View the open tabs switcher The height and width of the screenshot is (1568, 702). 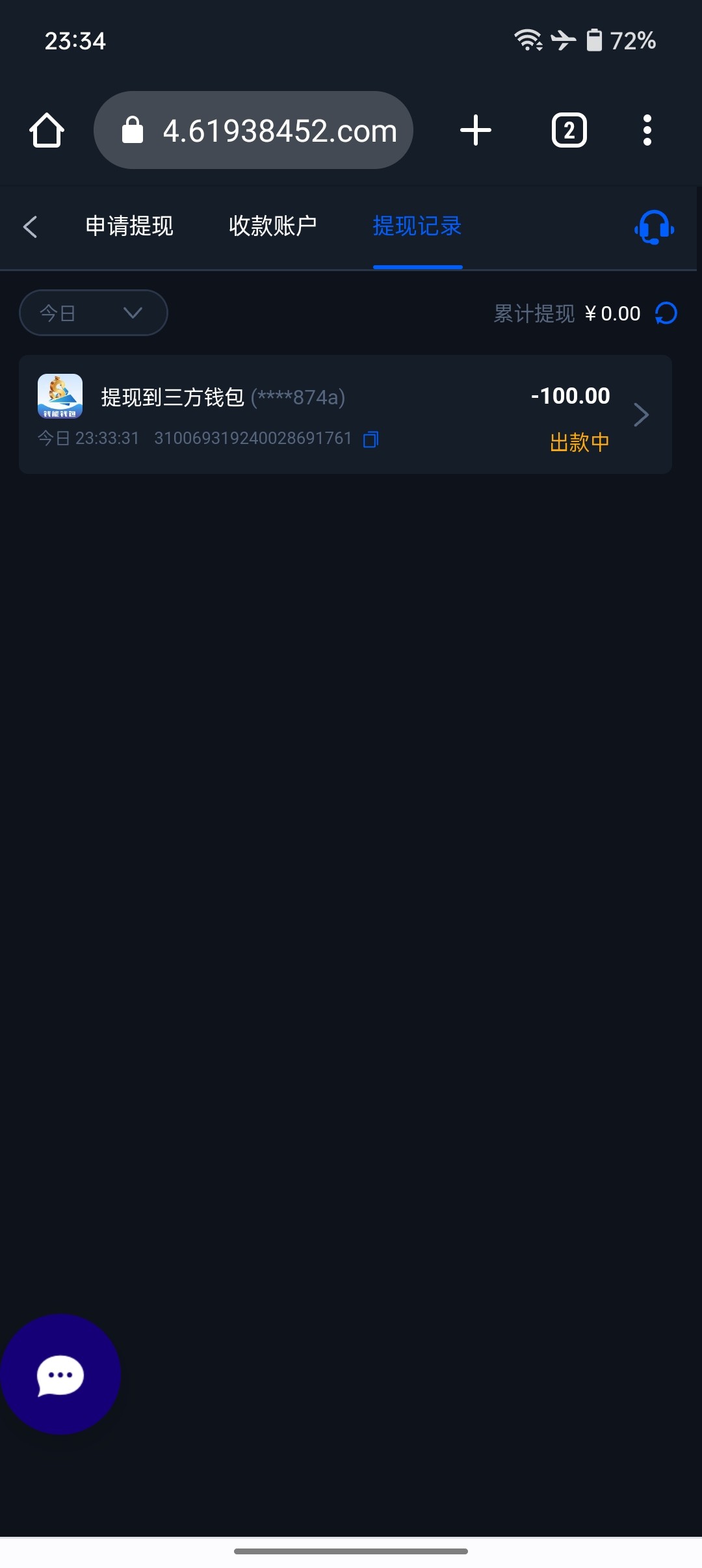[x=569, y=130]
